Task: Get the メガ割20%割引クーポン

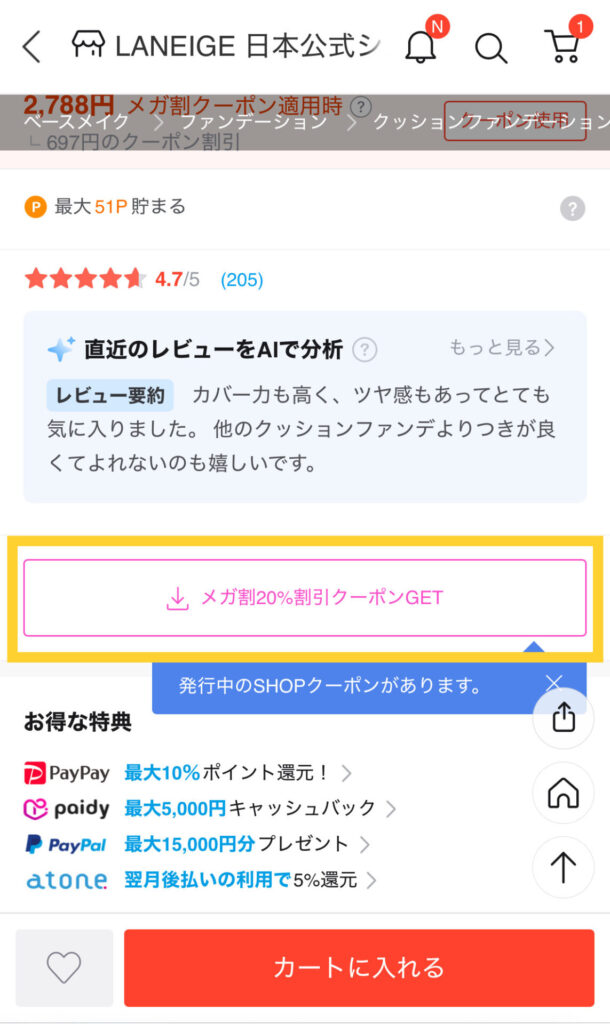Action: (305, 598)
